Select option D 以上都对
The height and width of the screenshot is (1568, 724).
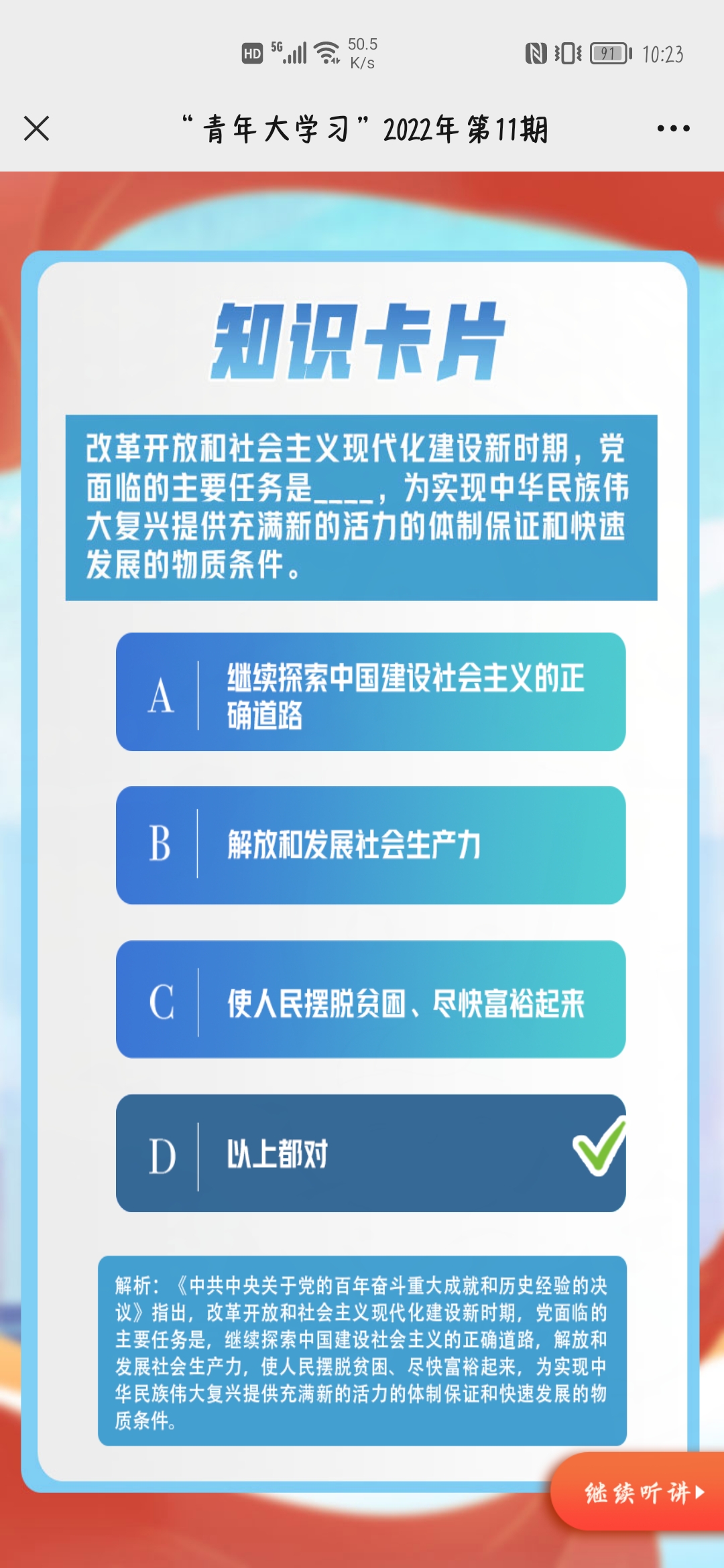point(370,1153)
